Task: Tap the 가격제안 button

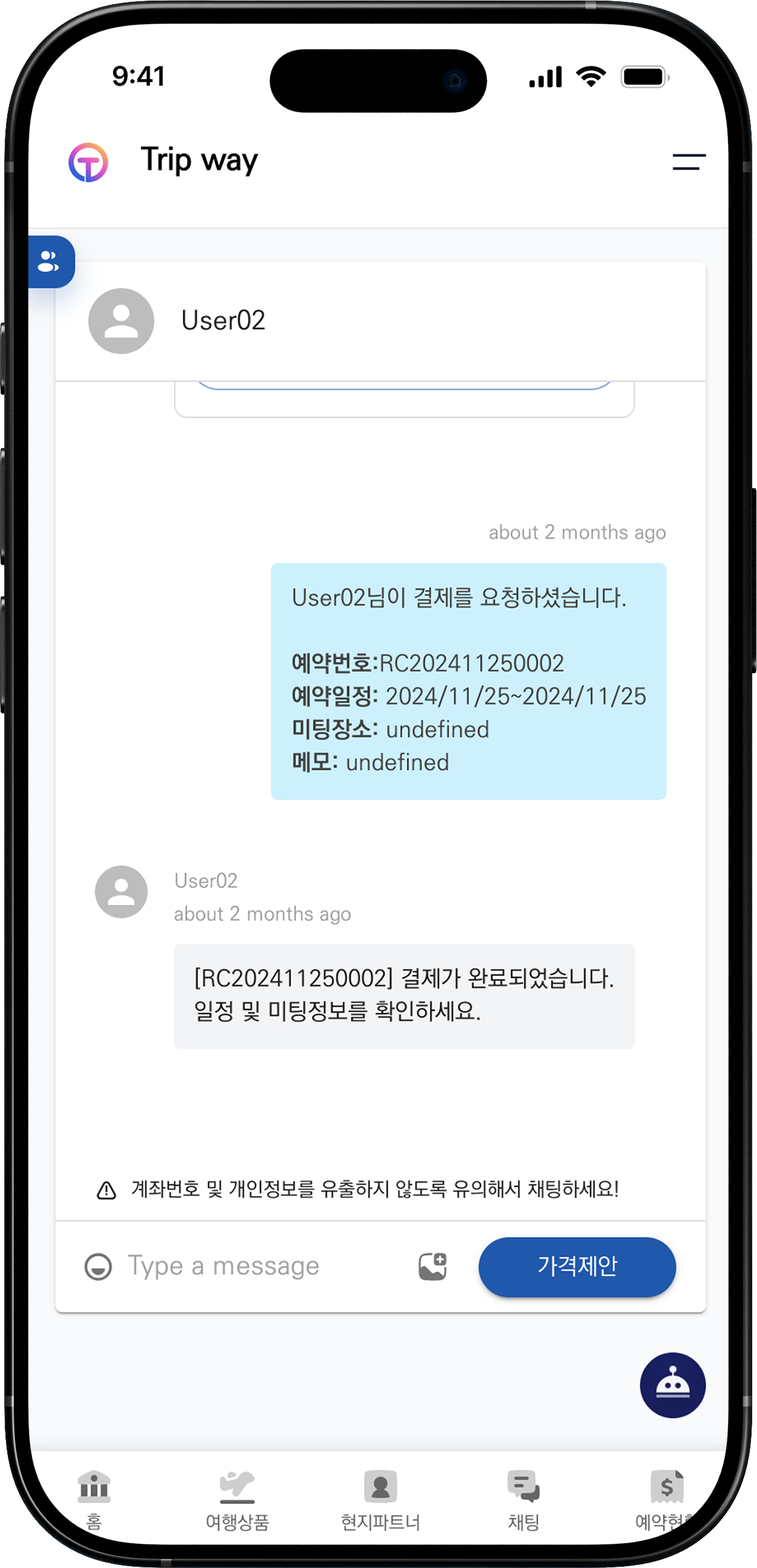Action: (576, 1267)
